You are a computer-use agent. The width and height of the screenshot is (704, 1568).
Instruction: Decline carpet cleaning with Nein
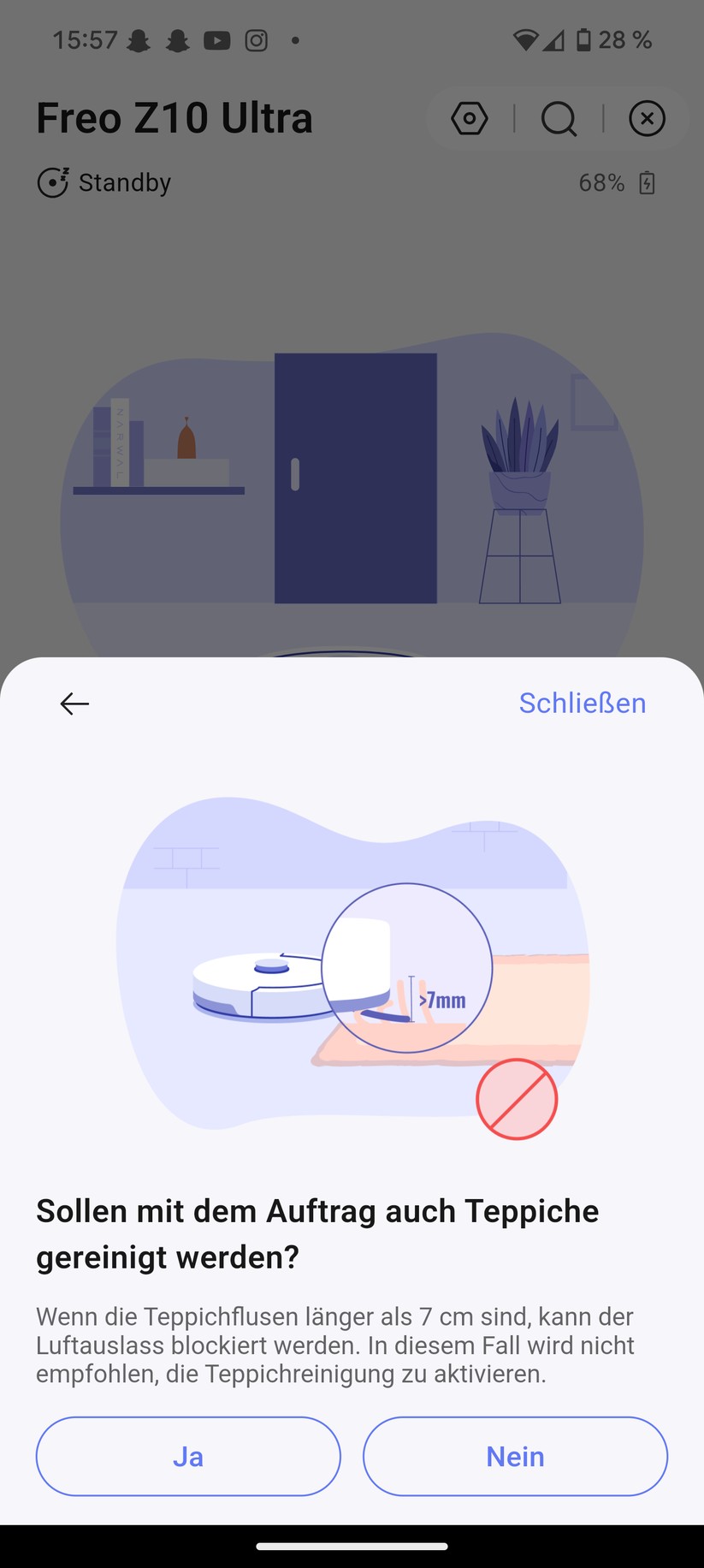point(515,1456)
